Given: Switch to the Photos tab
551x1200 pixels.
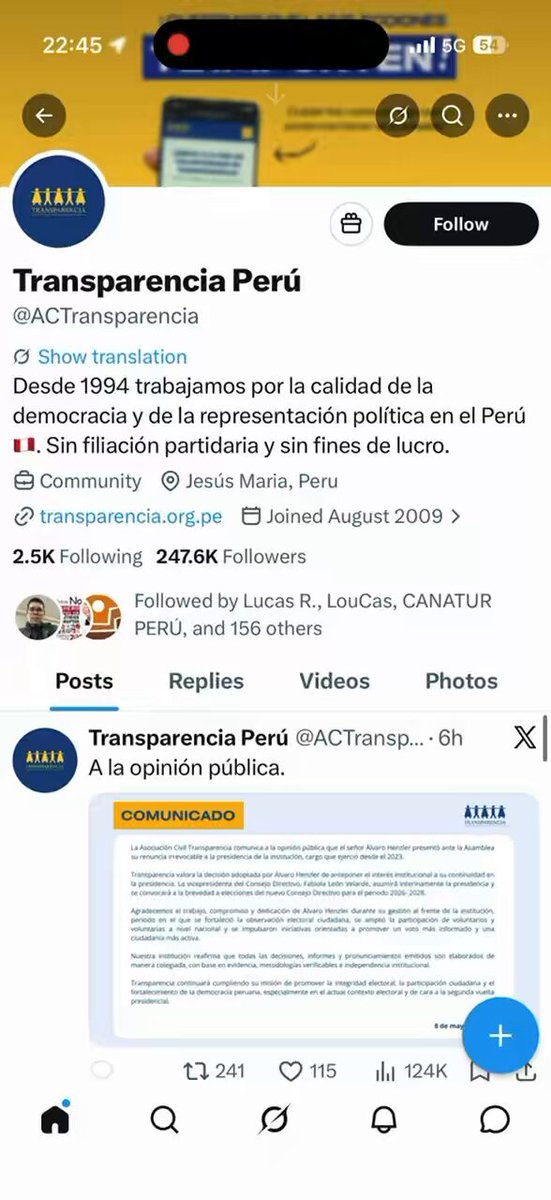Looking at the screenshot, I should click(x=461, y=681).
